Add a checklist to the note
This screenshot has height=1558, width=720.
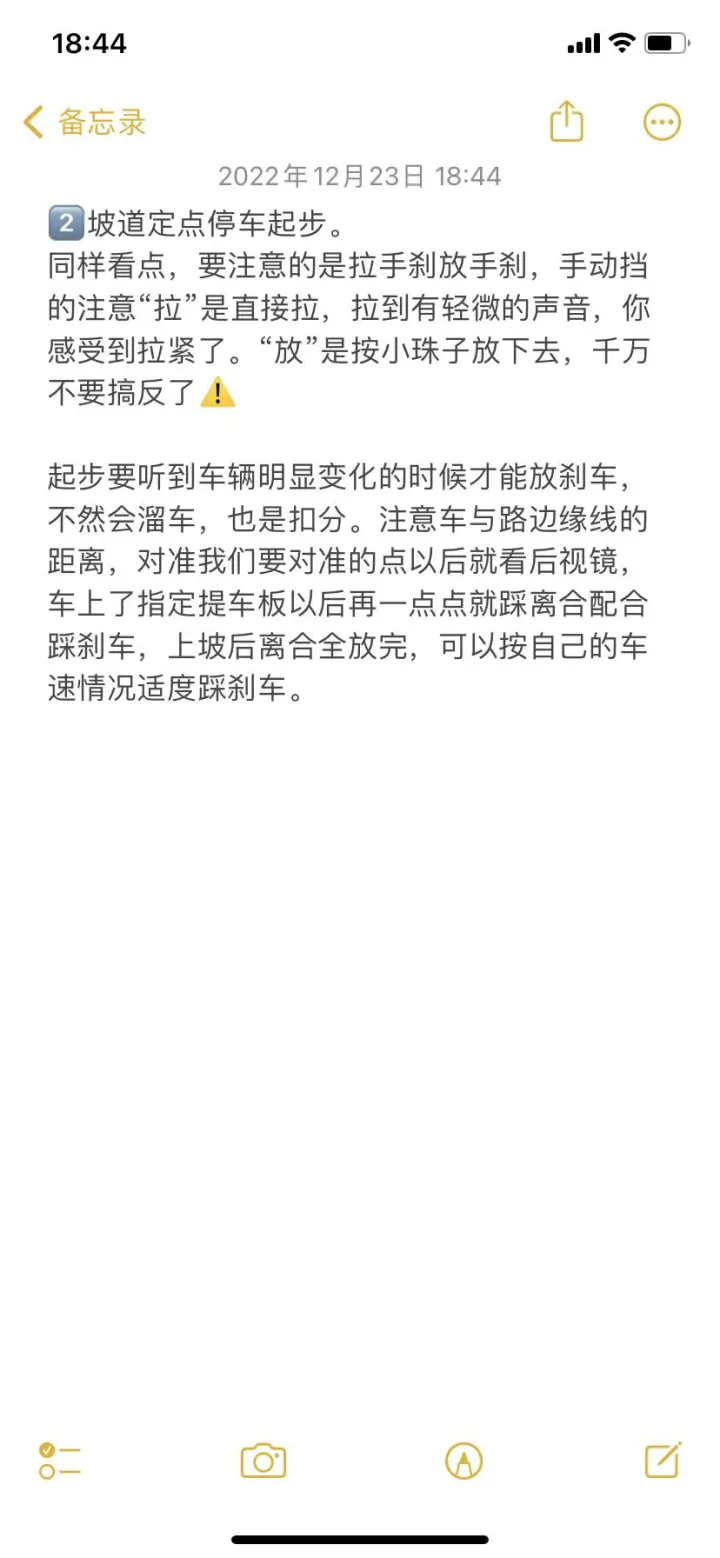59,1461
